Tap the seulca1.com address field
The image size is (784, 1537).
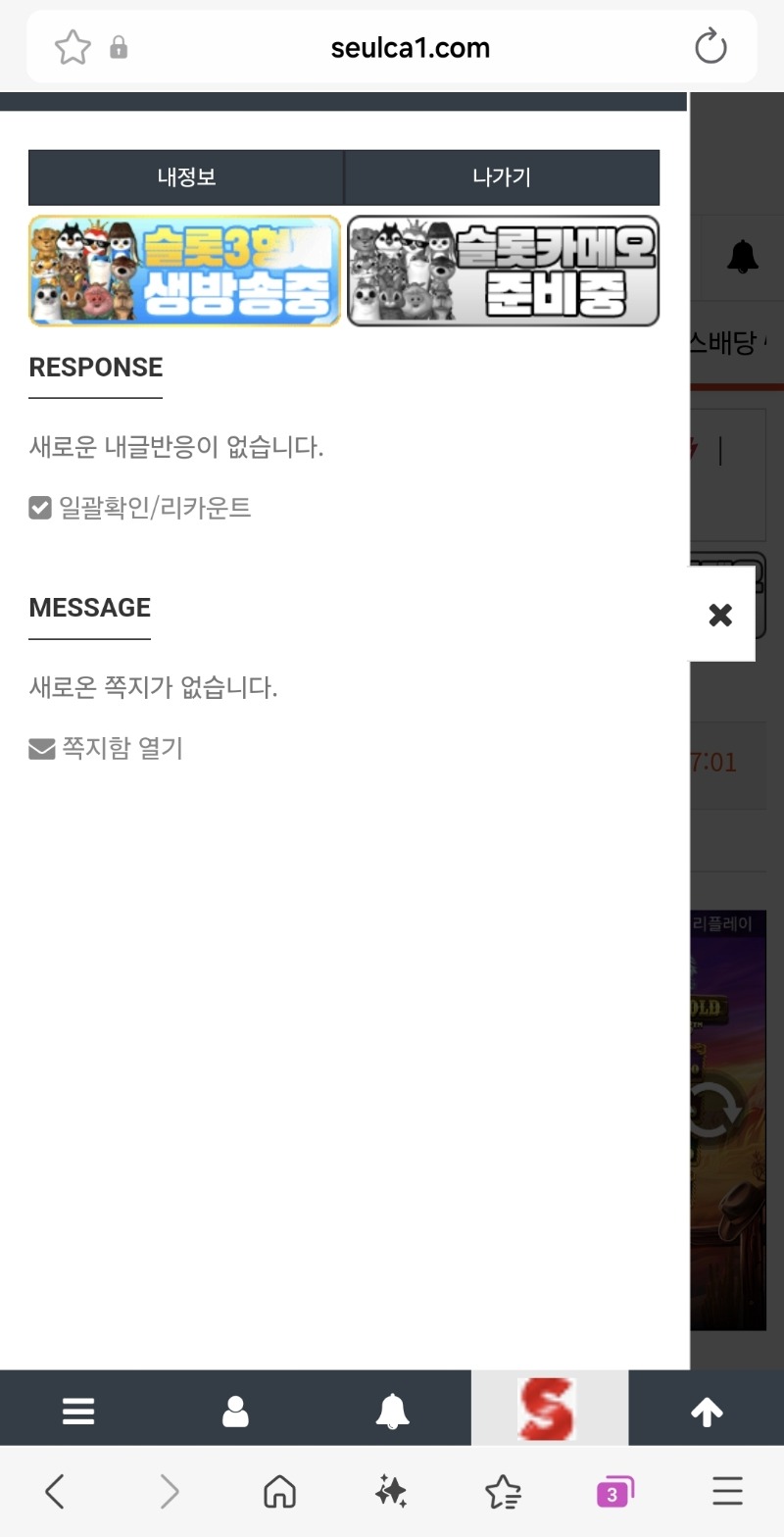(x=410, y=47)
